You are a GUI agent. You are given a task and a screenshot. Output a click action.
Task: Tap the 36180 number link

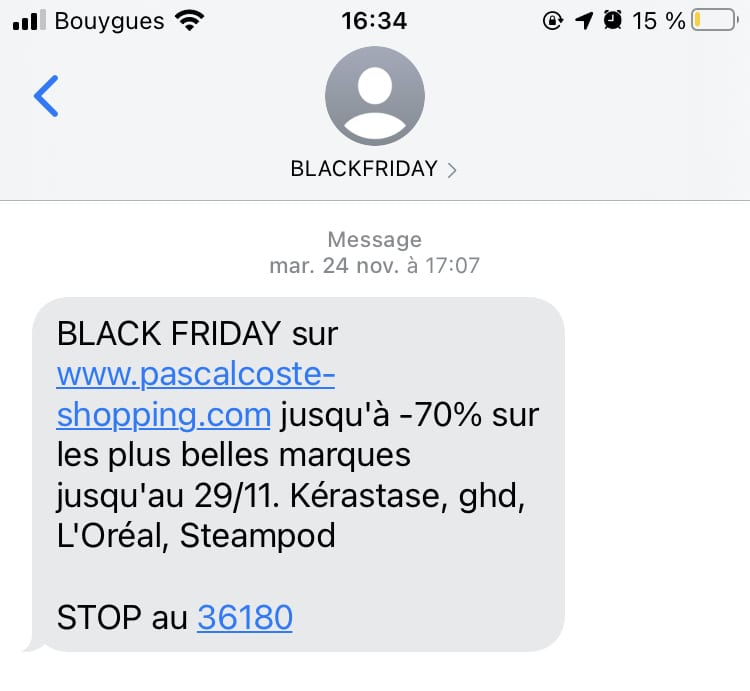(245, 617)
